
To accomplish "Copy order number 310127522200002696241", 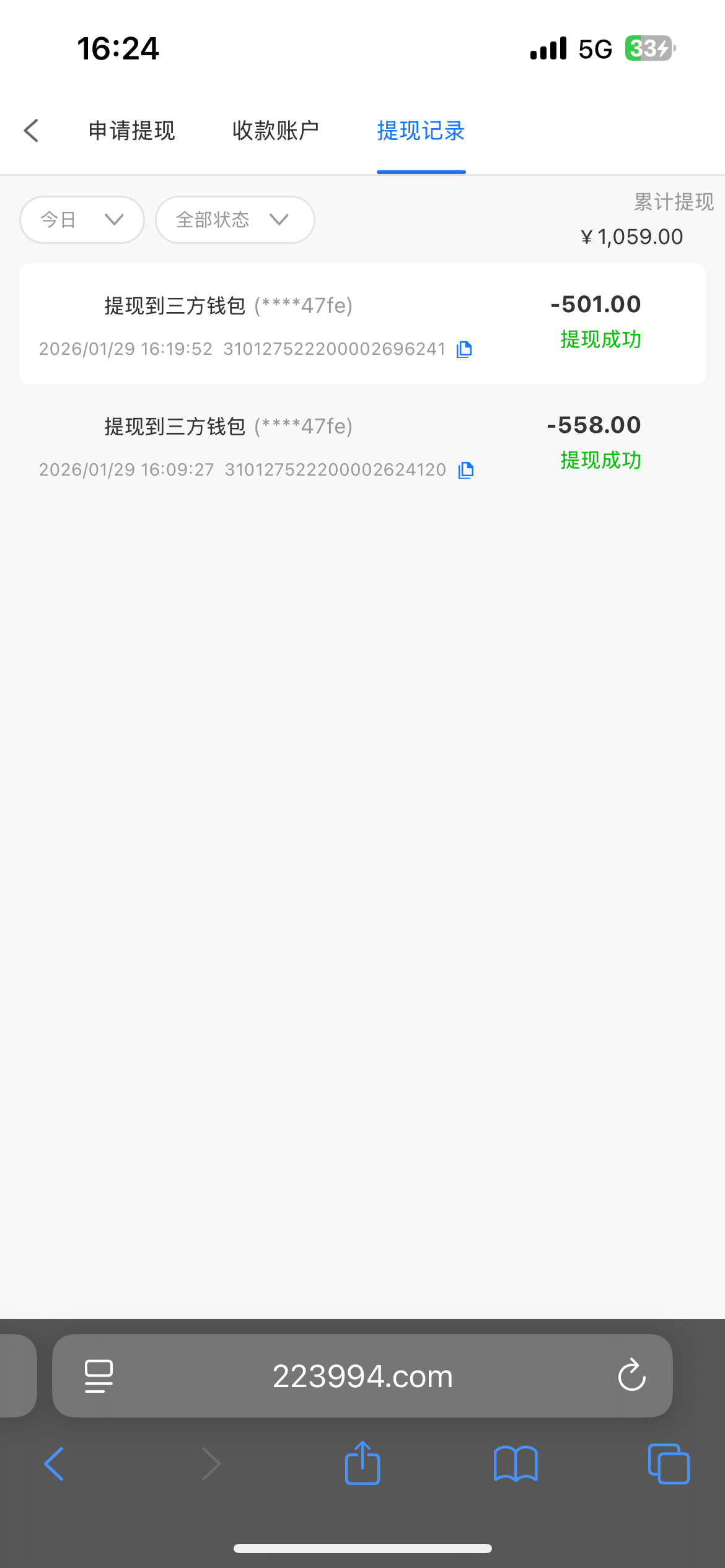I will (464, 349).
